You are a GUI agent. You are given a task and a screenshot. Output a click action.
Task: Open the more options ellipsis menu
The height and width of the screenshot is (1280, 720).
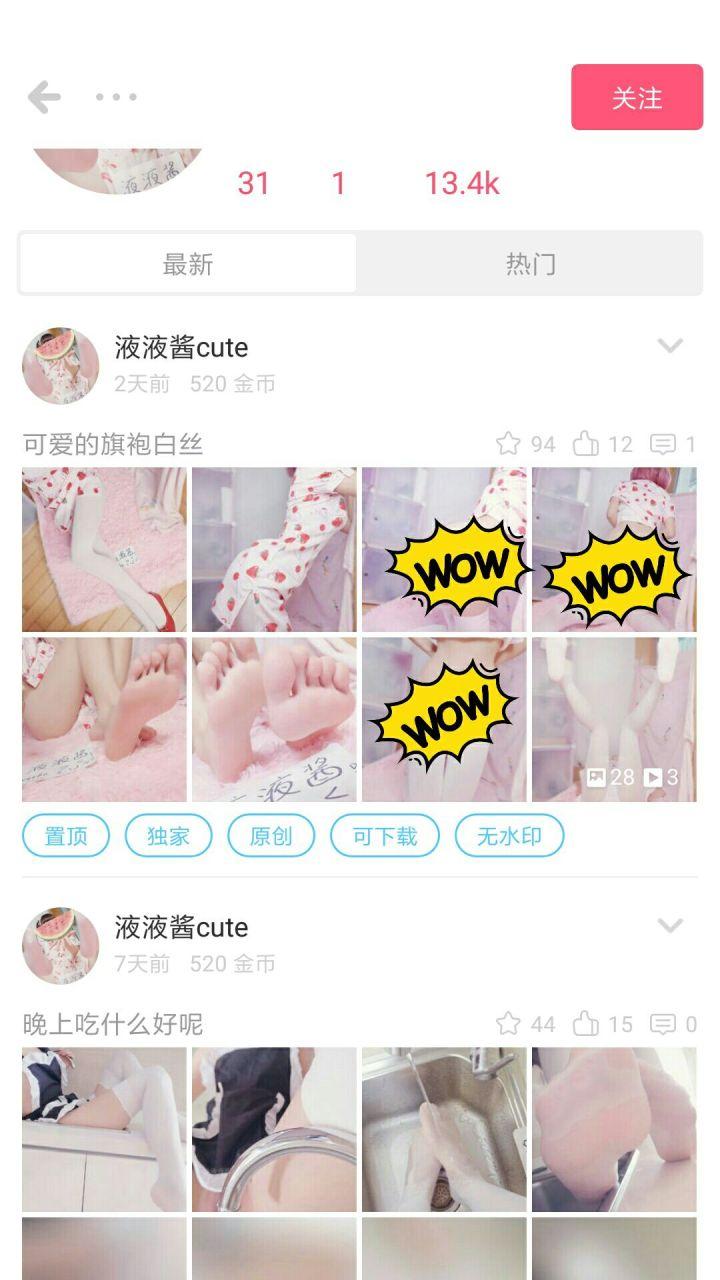point(118,97)
